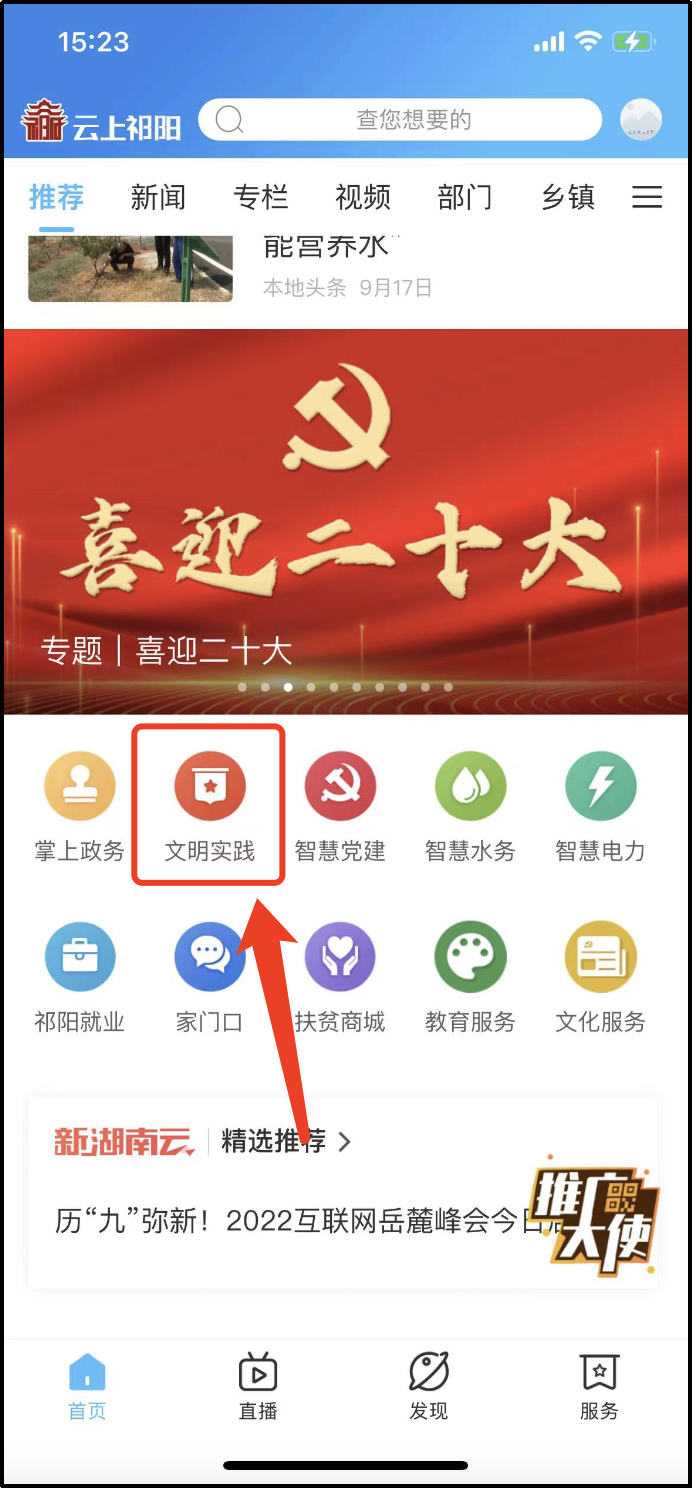Open 智慧电力 service

pyautogui.click(x=600, y=806)
